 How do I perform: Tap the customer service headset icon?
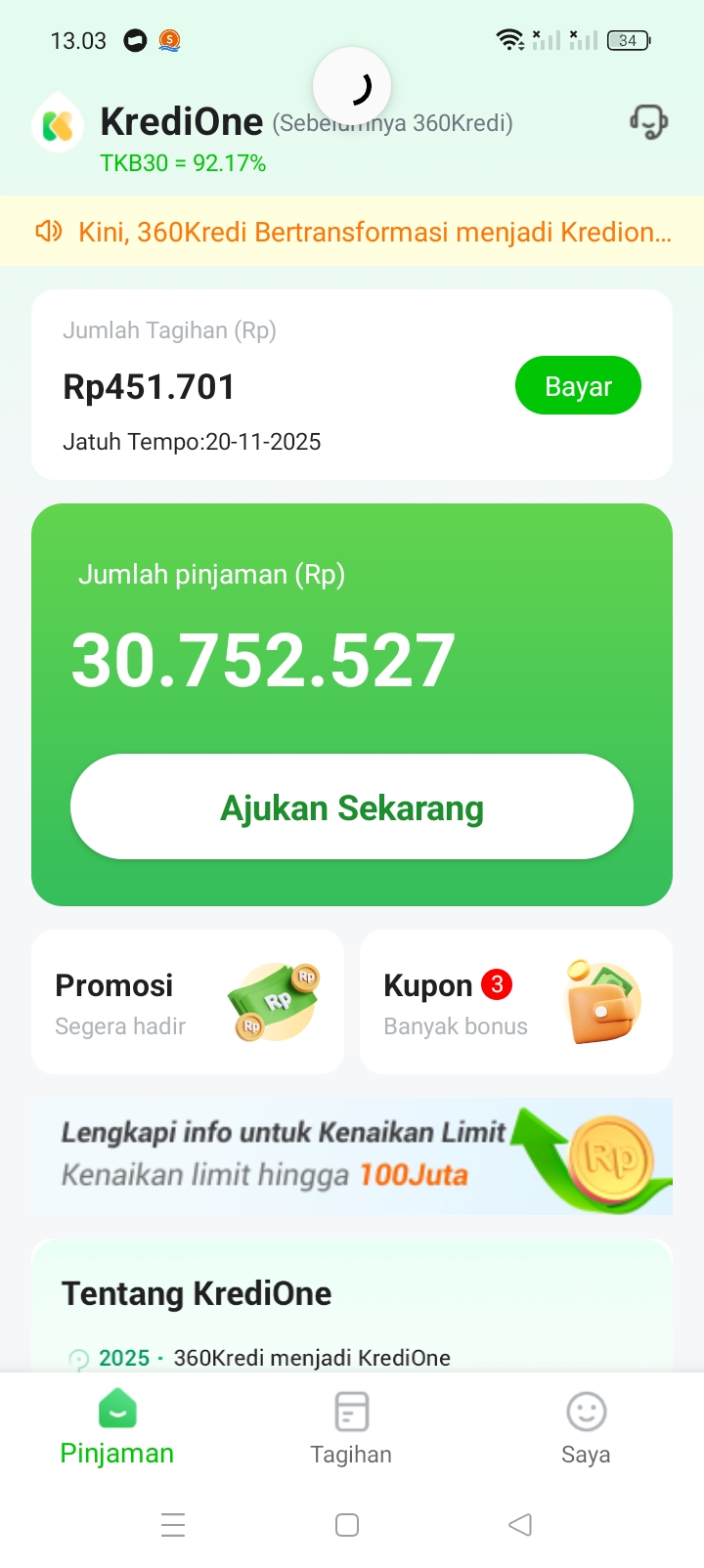tap(648, 122)
